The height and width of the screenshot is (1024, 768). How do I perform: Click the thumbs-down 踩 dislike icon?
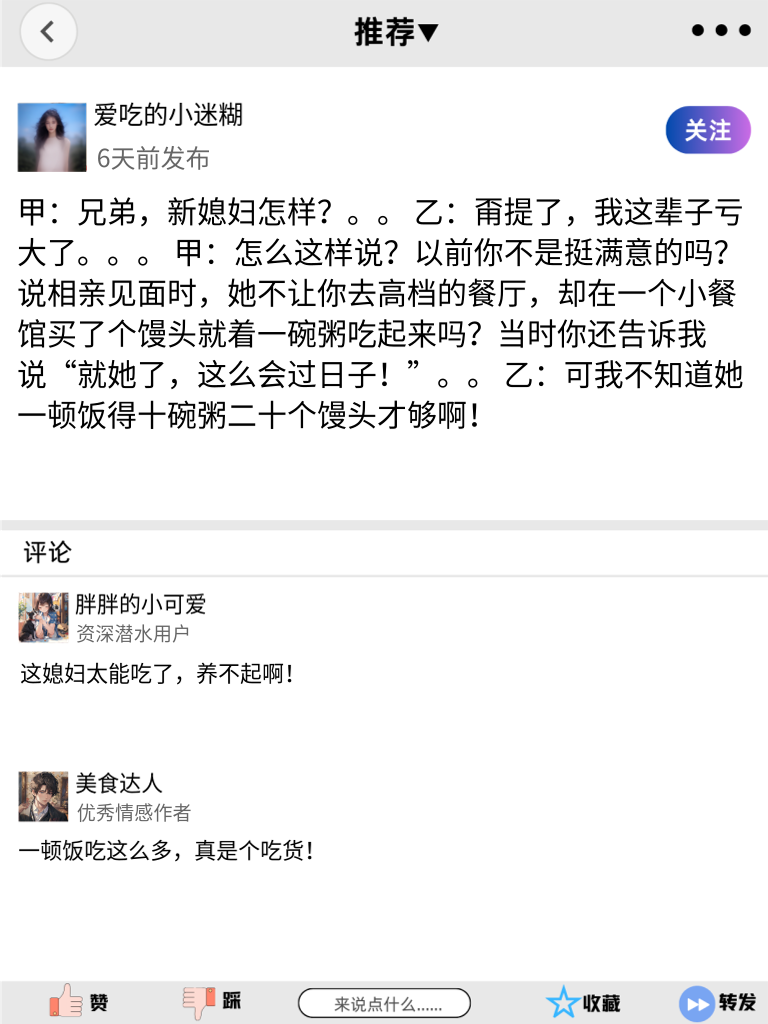point(198,1001)
